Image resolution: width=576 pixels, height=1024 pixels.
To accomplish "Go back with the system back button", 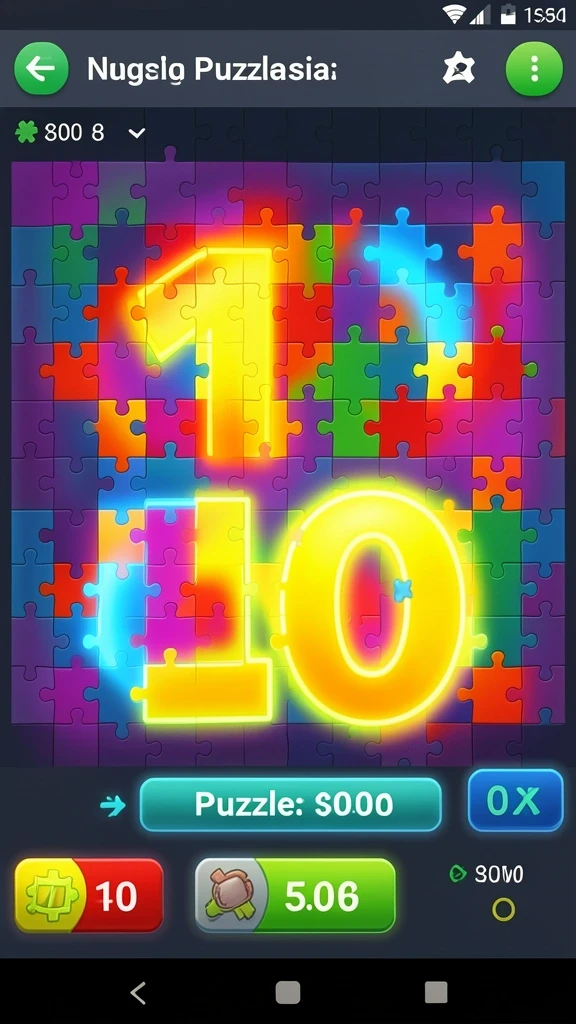I will click(138, 993).
